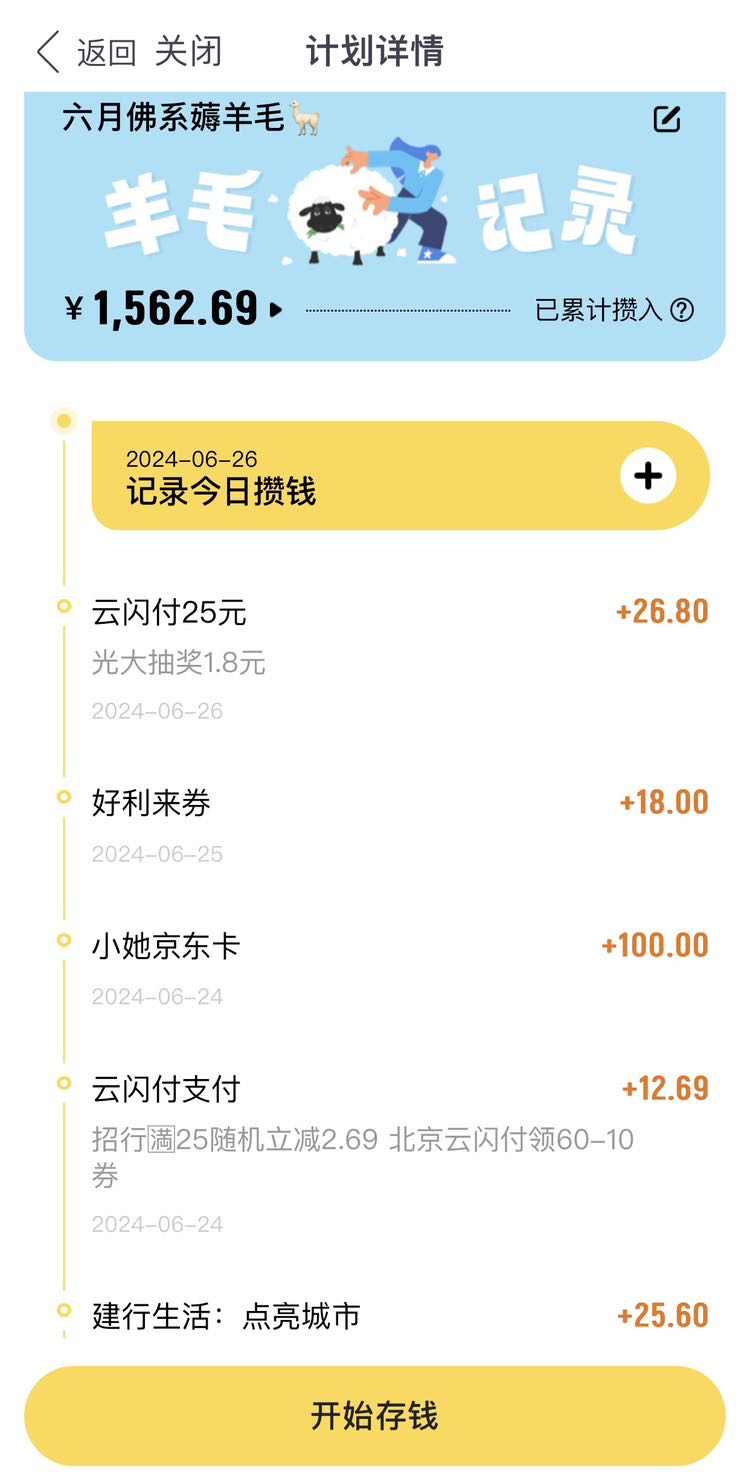Add today's savings with the plus button
750x1474 pixels.
[648, 475]
